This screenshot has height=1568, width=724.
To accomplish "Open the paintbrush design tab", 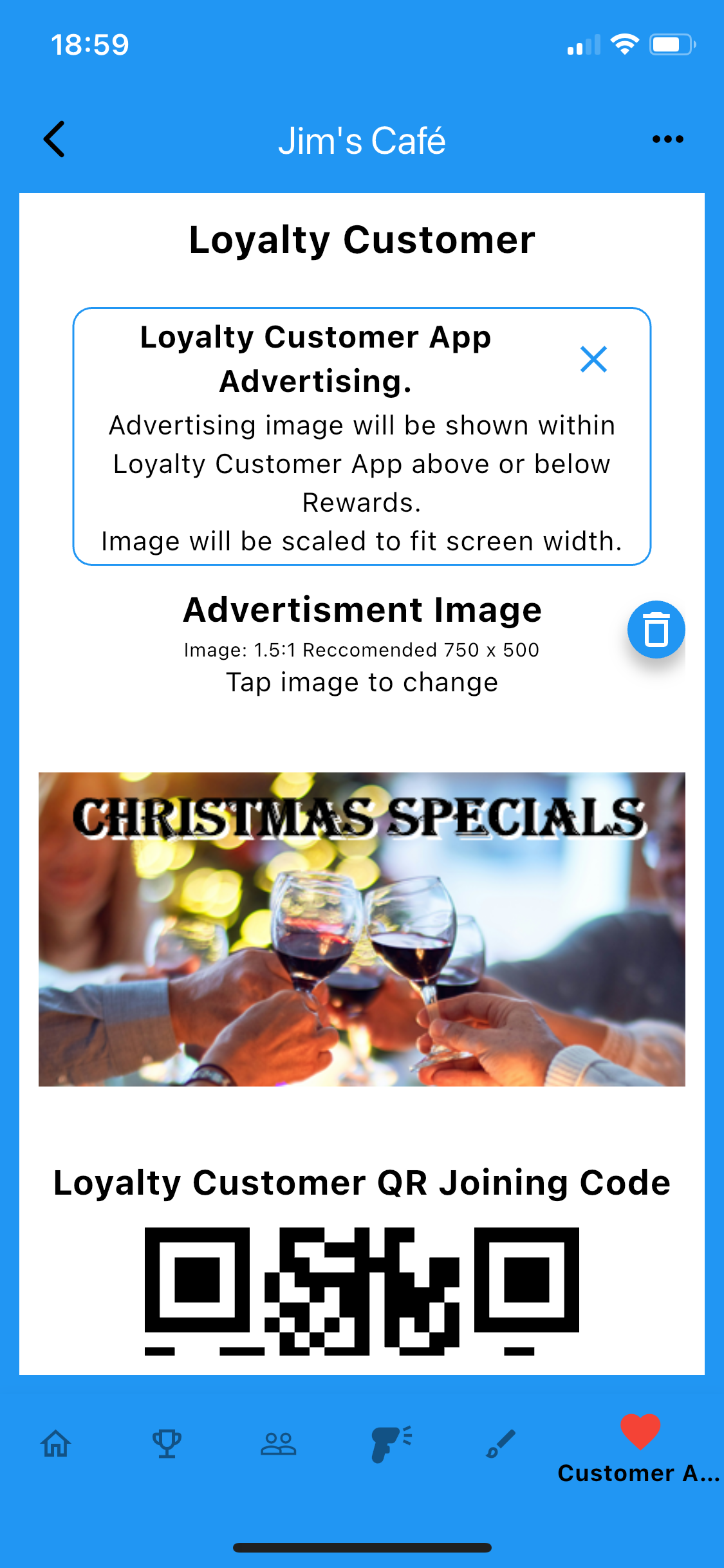I will [501, 1444].
